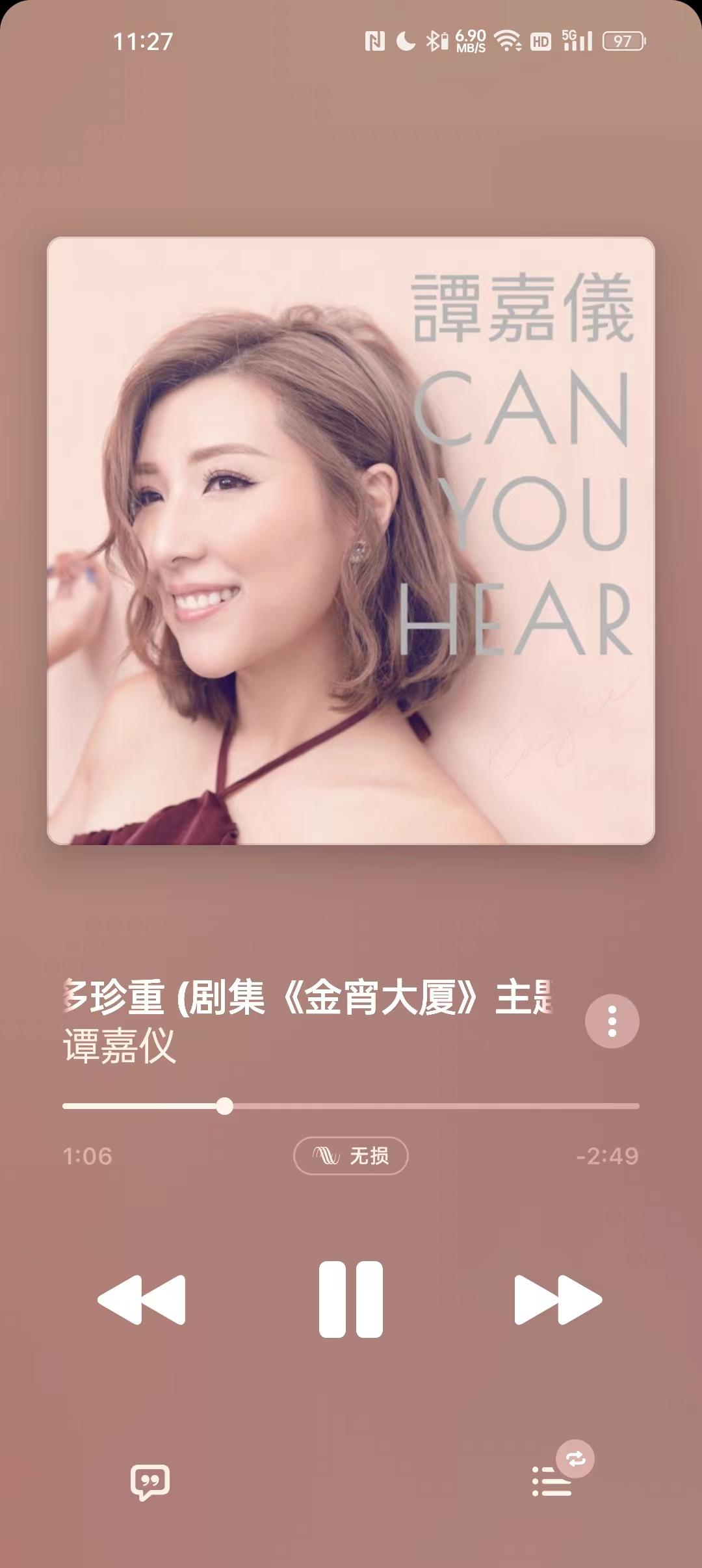Open the three-dot more options menu
This screenshot has width=702, height=1568.
(612, 1021)
